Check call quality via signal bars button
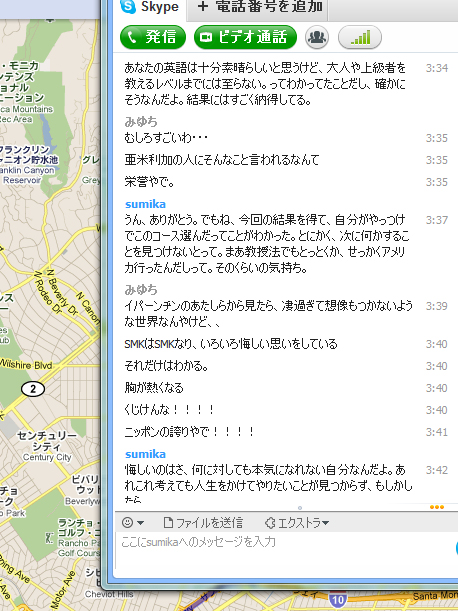This screenshot has height=611, width=458. click(x=360, y=37)
